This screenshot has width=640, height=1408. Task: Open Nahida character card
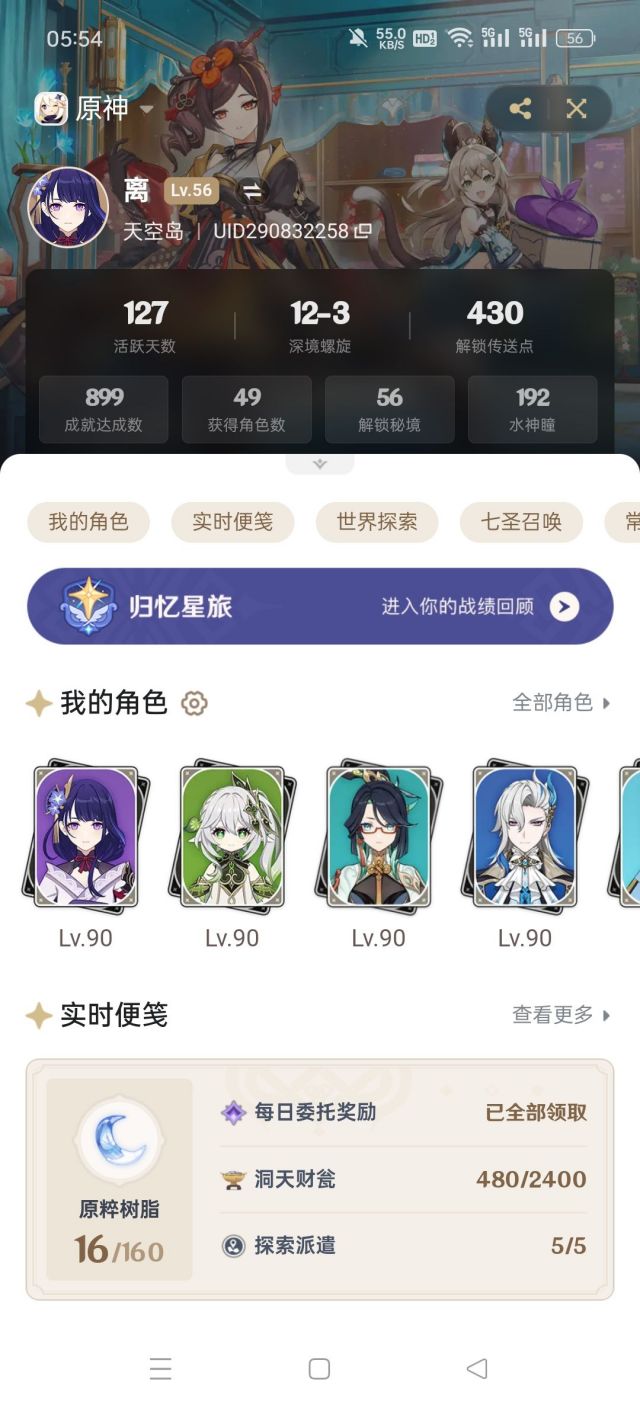tap(232, 836)
